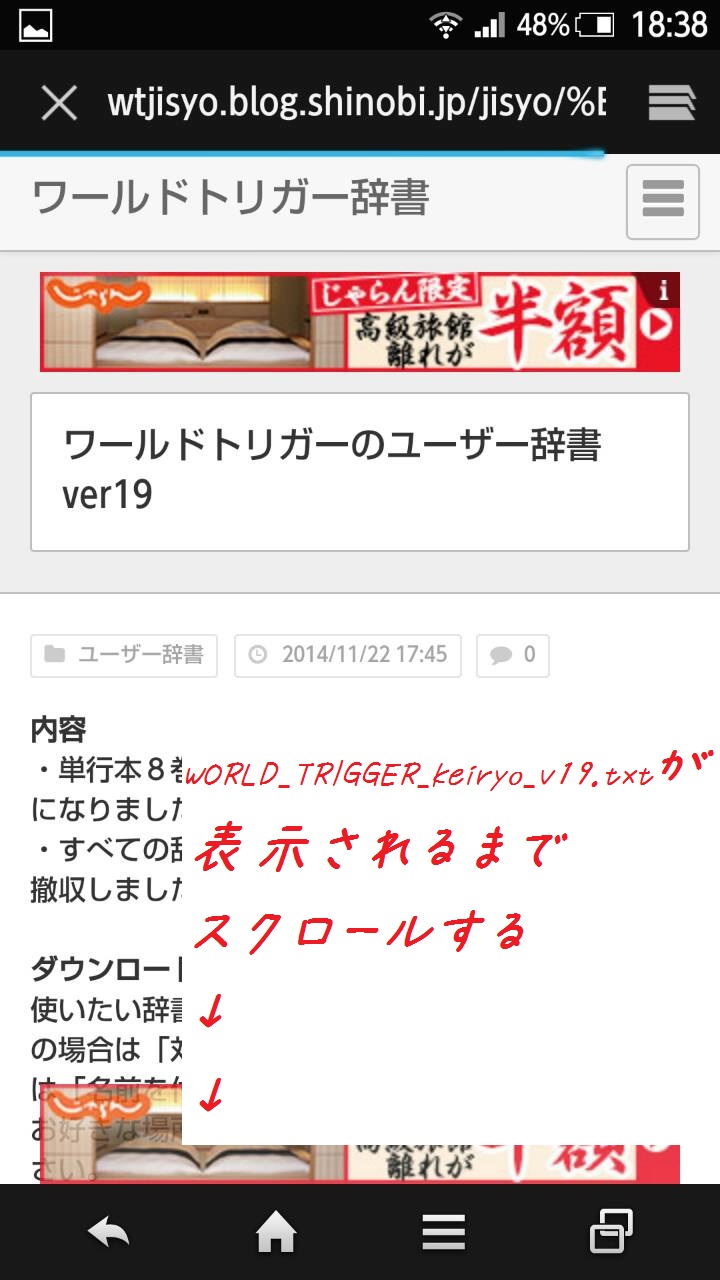Go back with system back button
720x1280 pixels.
pos(107,1232)
